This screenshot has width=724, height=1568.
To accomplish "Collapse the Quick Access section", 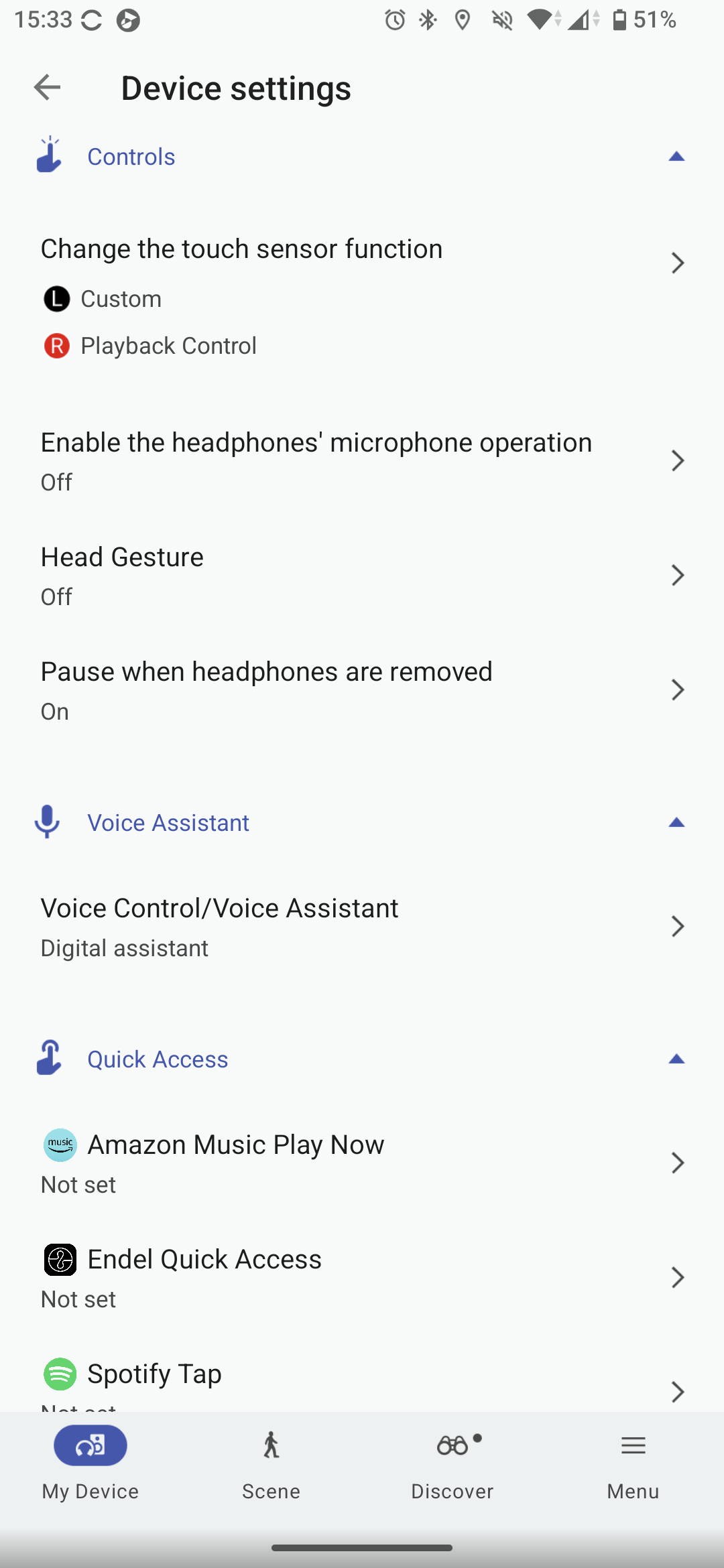I will coord(676,1059).
